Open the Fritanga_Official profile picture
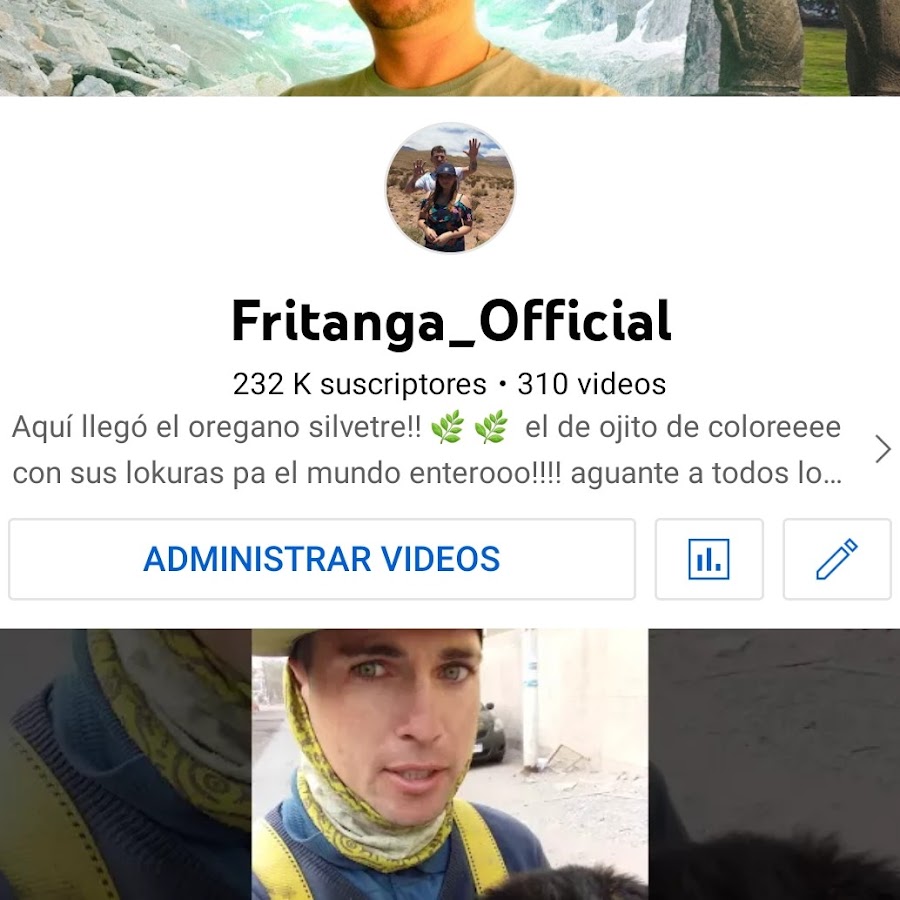 click(x=450, y=188)
